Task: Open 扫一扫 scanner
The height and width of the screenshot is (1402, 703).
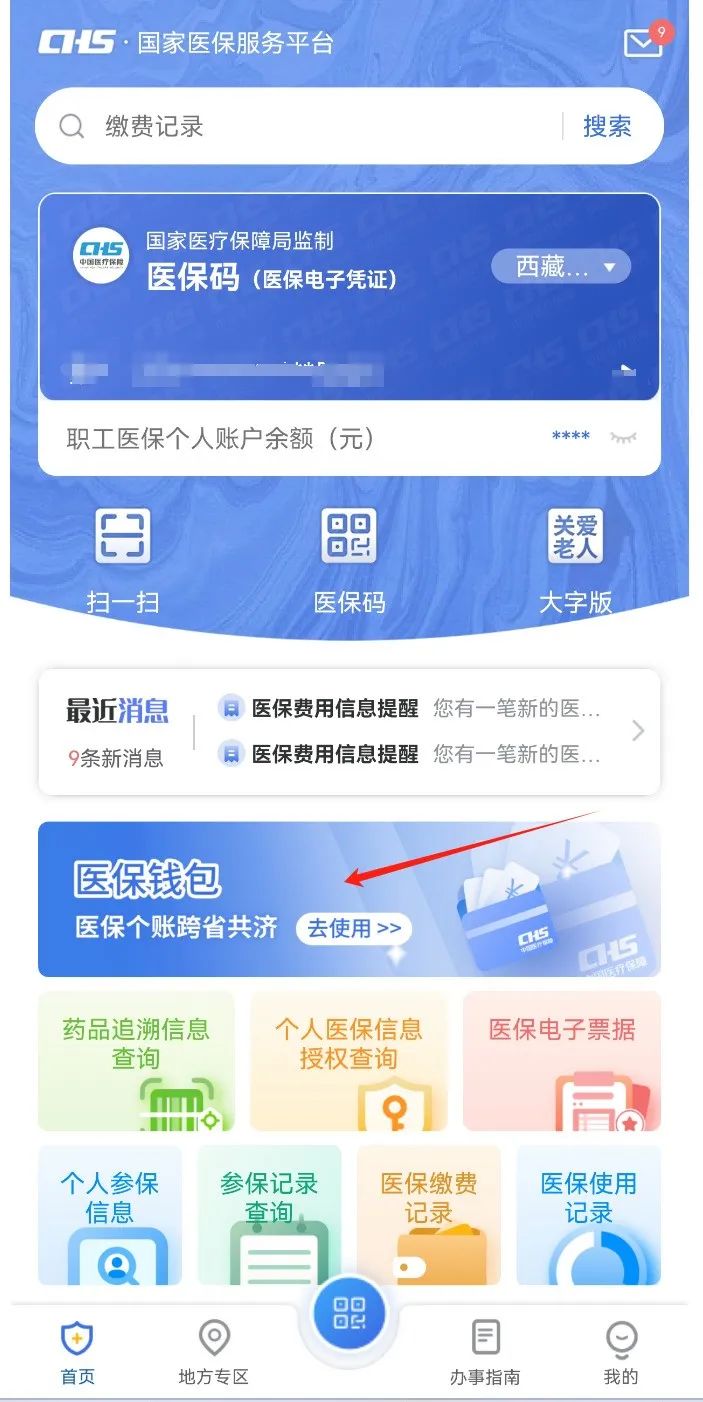Action: 123,559
